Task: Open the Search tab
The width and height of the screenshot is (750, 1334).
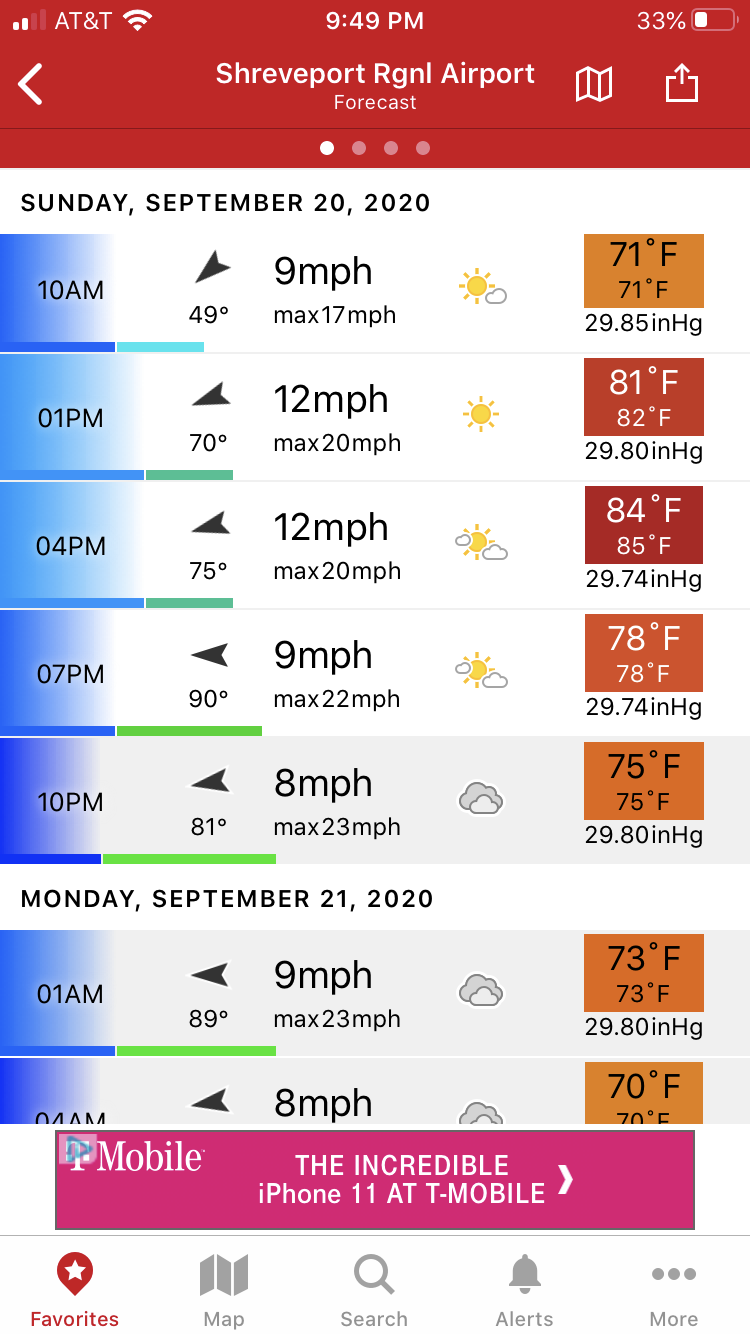Action: coord(374,1289)
